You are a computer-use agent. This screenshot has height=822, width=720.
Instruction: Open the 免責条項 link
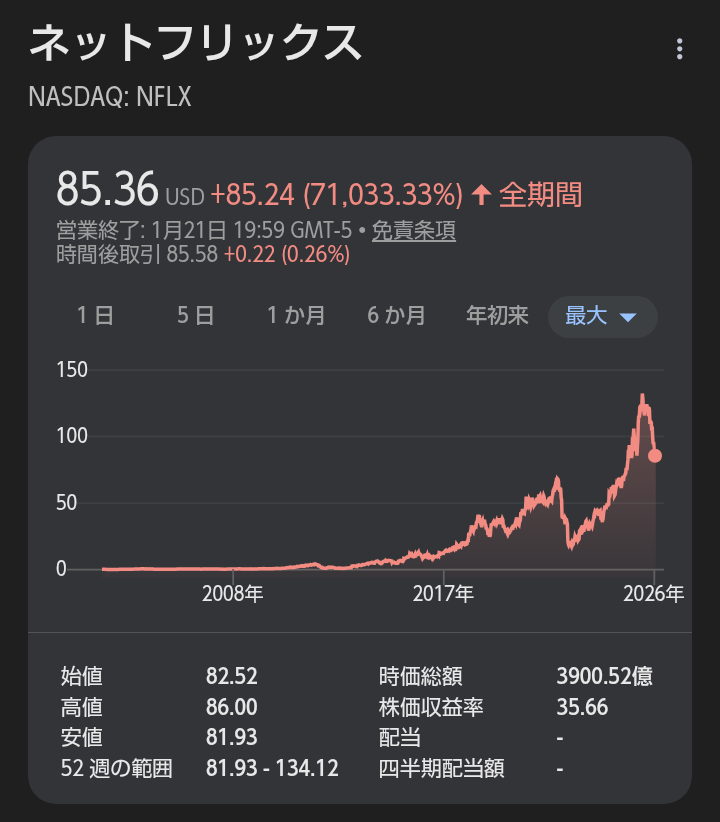(414, 231)
